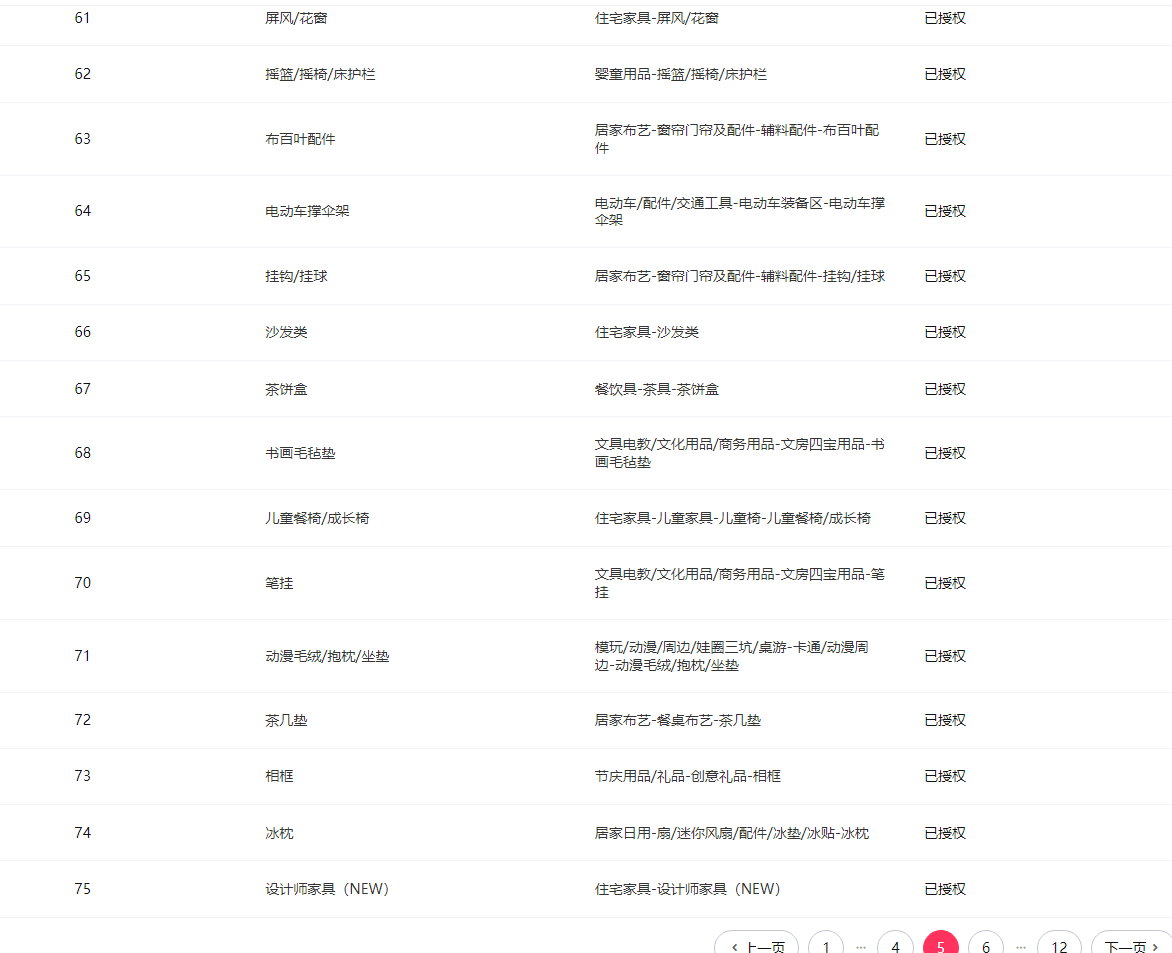Jump to page 1
The image size is (1172, 953).
(x=826, y=946)
